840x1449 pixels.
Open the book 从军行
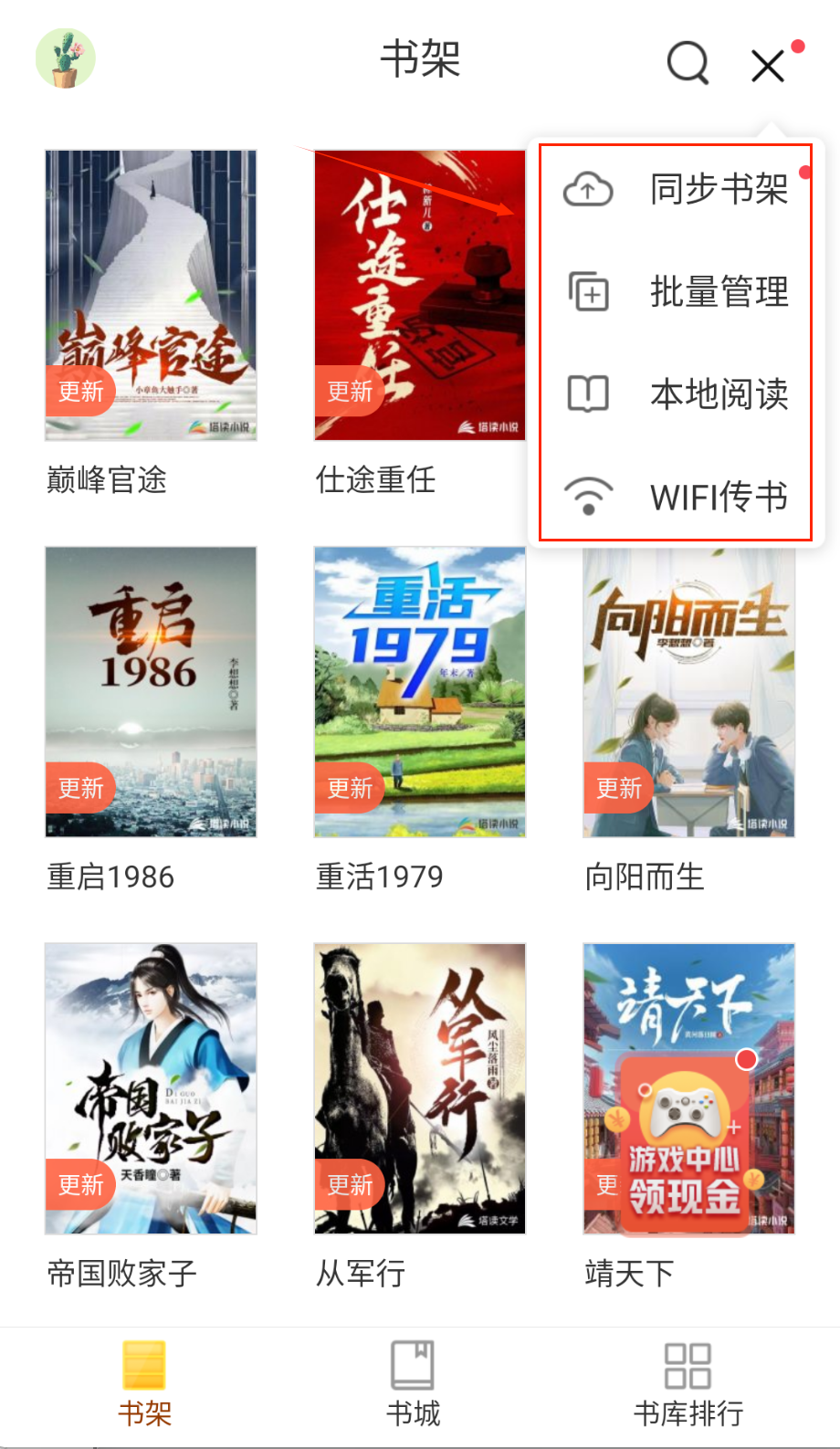pos(419,1088)
